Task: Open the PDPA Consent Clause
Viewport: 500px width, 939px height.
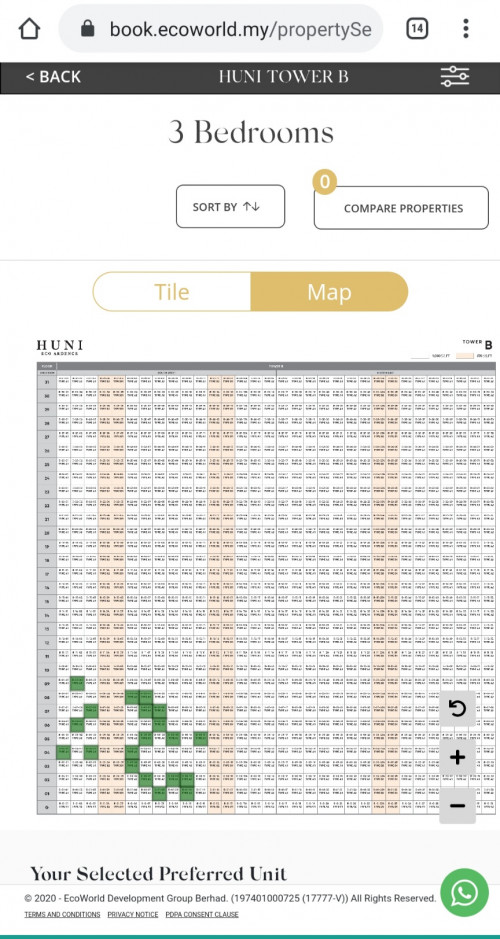Action: point(202,914)
